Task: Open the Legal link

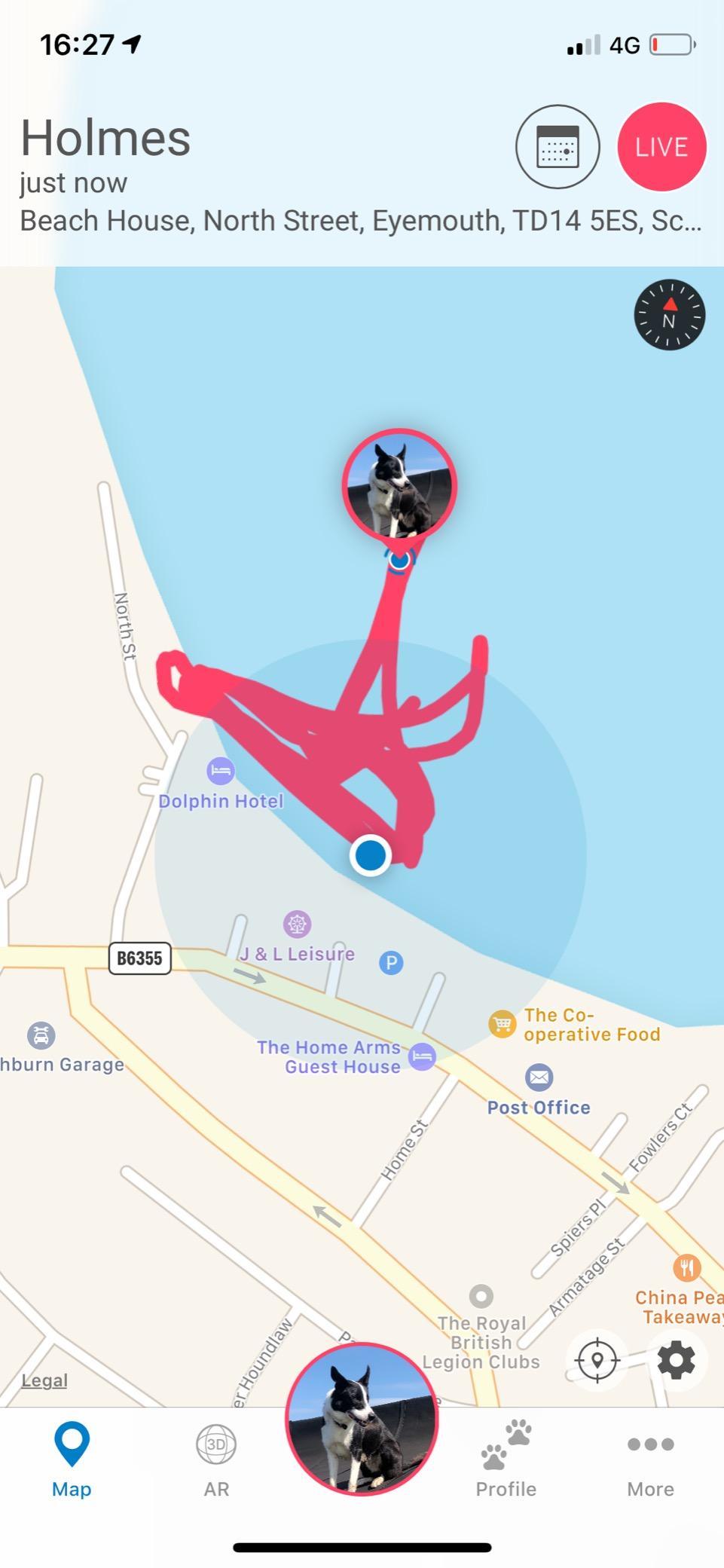Action: (x=44, y=1380)
